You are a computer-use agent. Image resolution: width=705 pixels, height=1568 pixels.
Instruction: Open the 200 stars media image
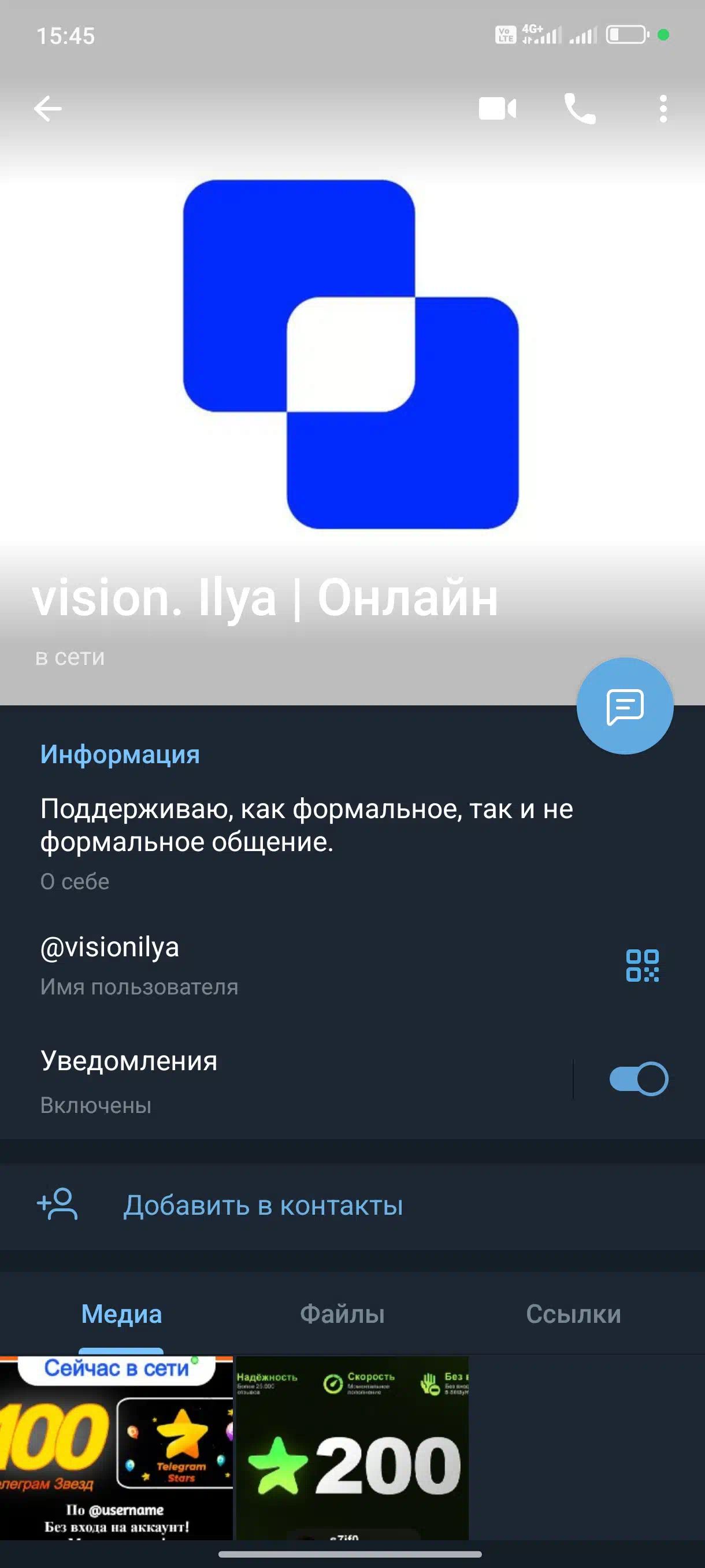pos(352,1449)
